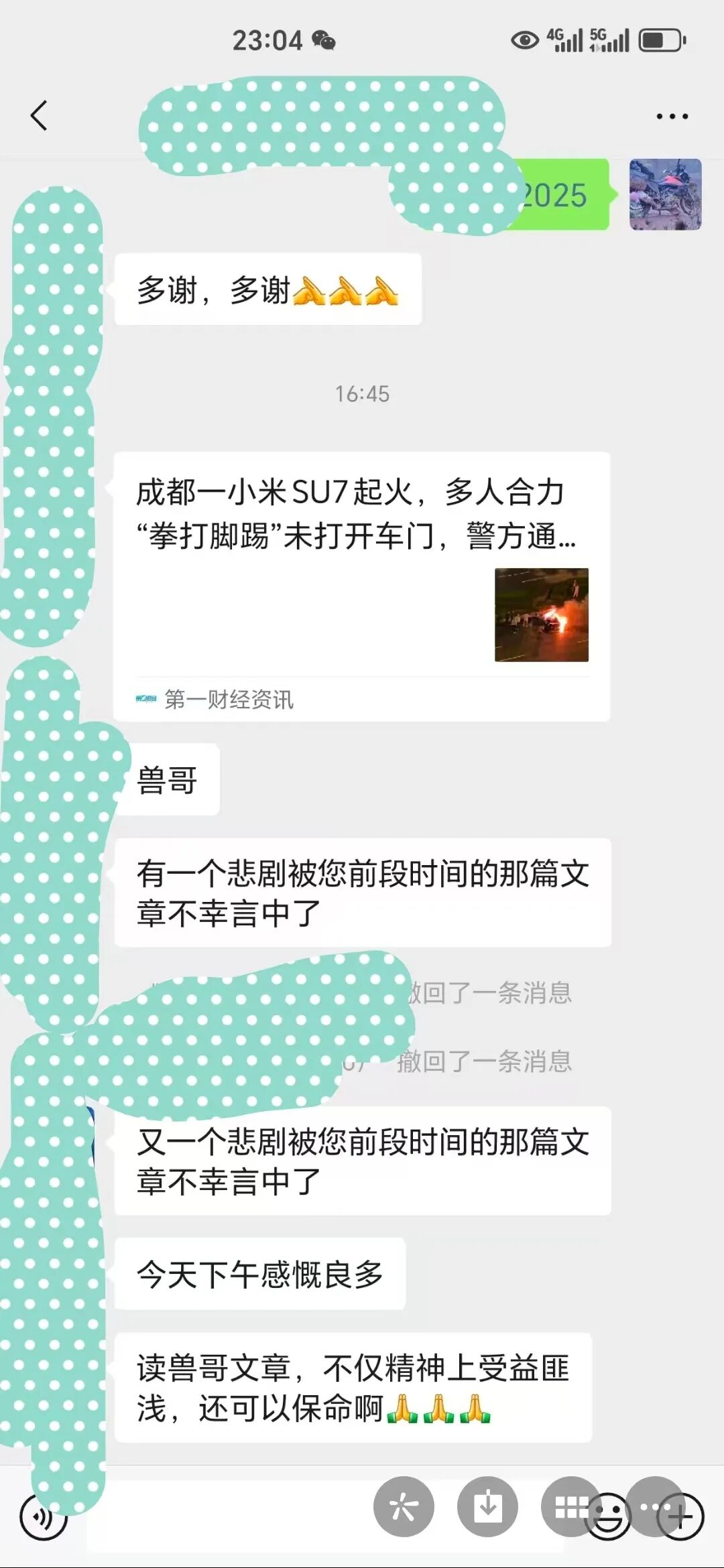724x1568 pixels.
Task: Go back from this chat
Action: pos(40,115)
